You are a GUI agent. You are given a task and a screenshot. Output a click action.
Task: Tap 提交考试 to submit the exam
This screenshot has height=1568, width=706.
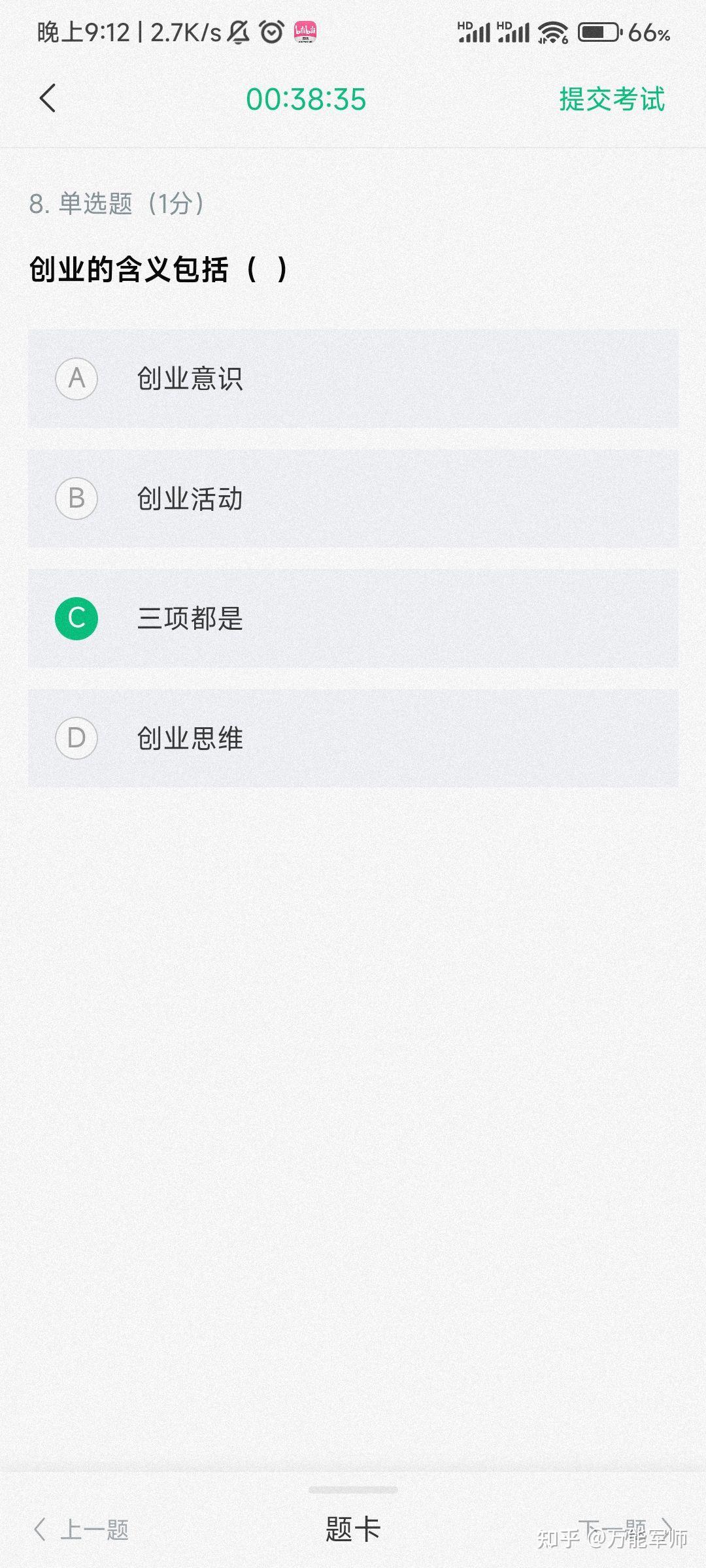(x=611, y=99)
